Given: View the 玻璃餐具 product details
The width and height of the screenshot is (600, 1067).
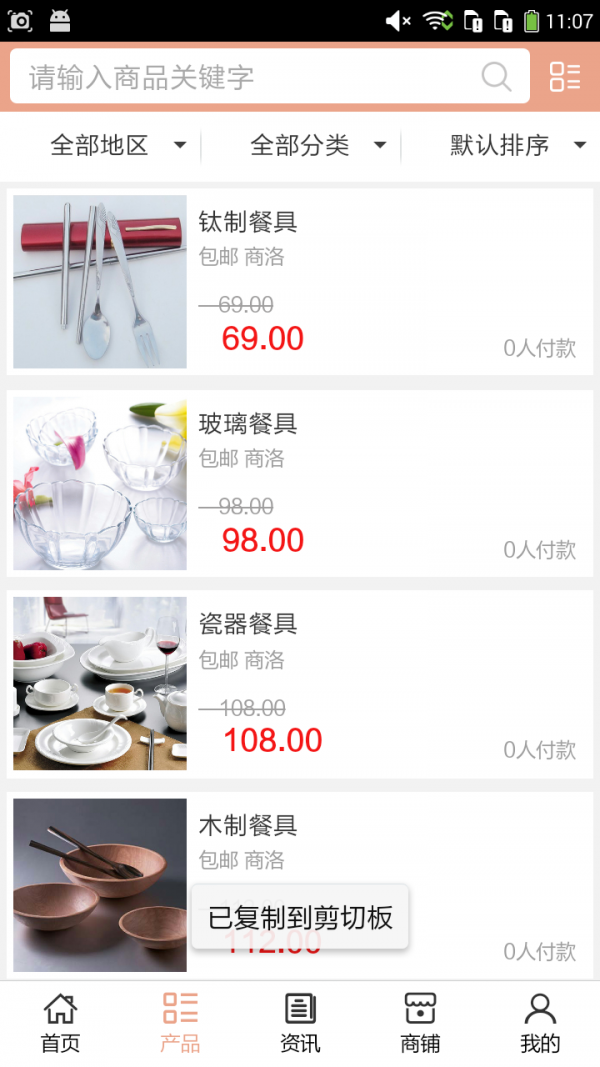Looking at the screenshot, I should 300,483.
